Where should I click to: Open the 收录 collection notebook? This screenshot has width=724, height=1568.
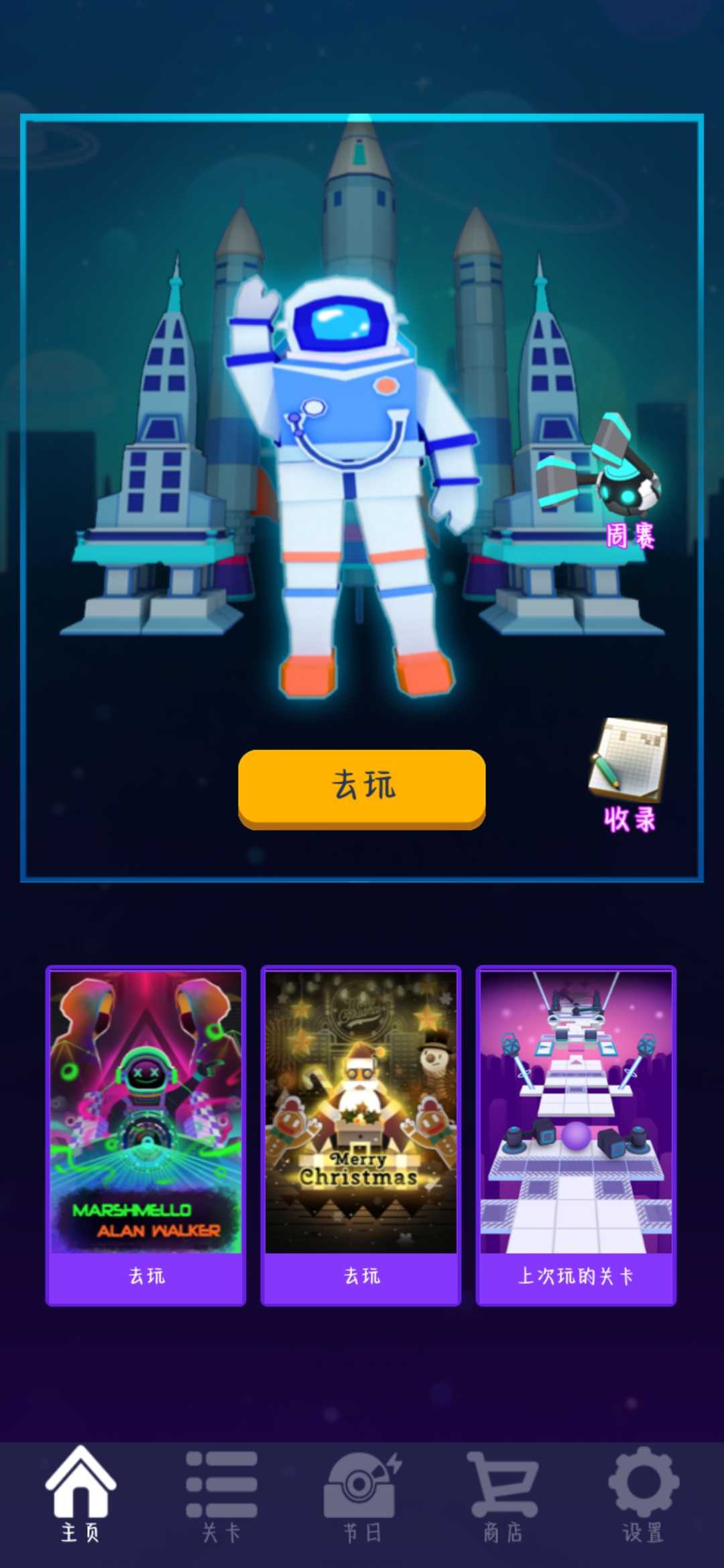pyautogui.click(x=628, y=774)
